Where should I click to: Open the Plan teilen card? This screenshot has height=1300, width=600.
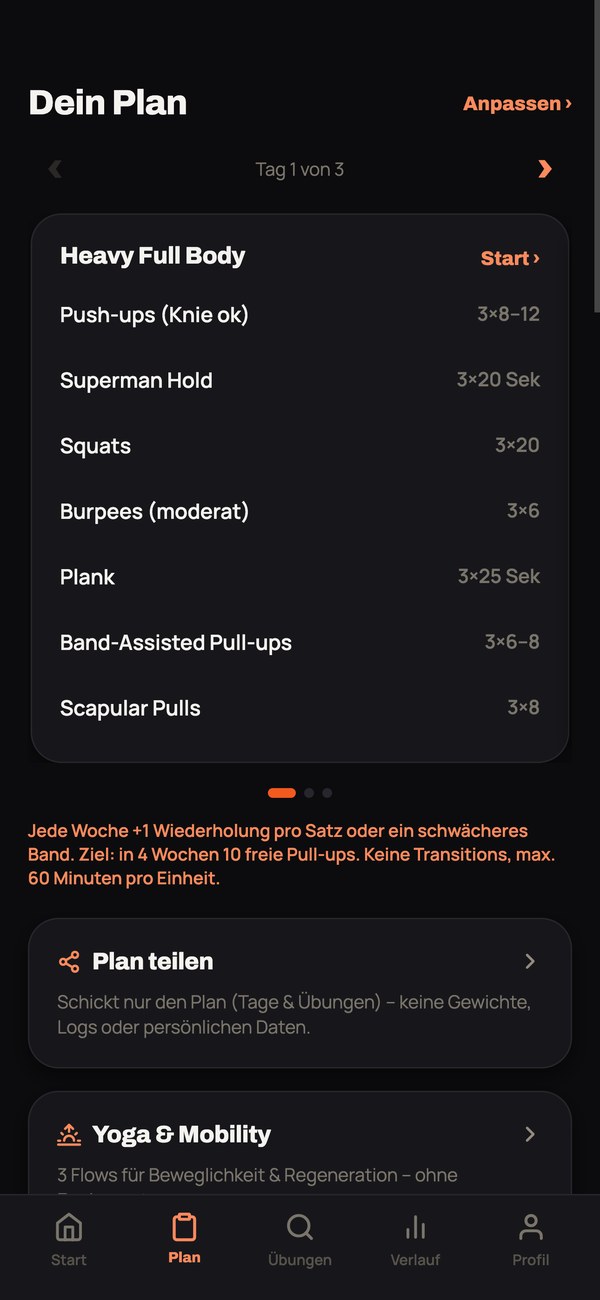click(x=300, y=993)
